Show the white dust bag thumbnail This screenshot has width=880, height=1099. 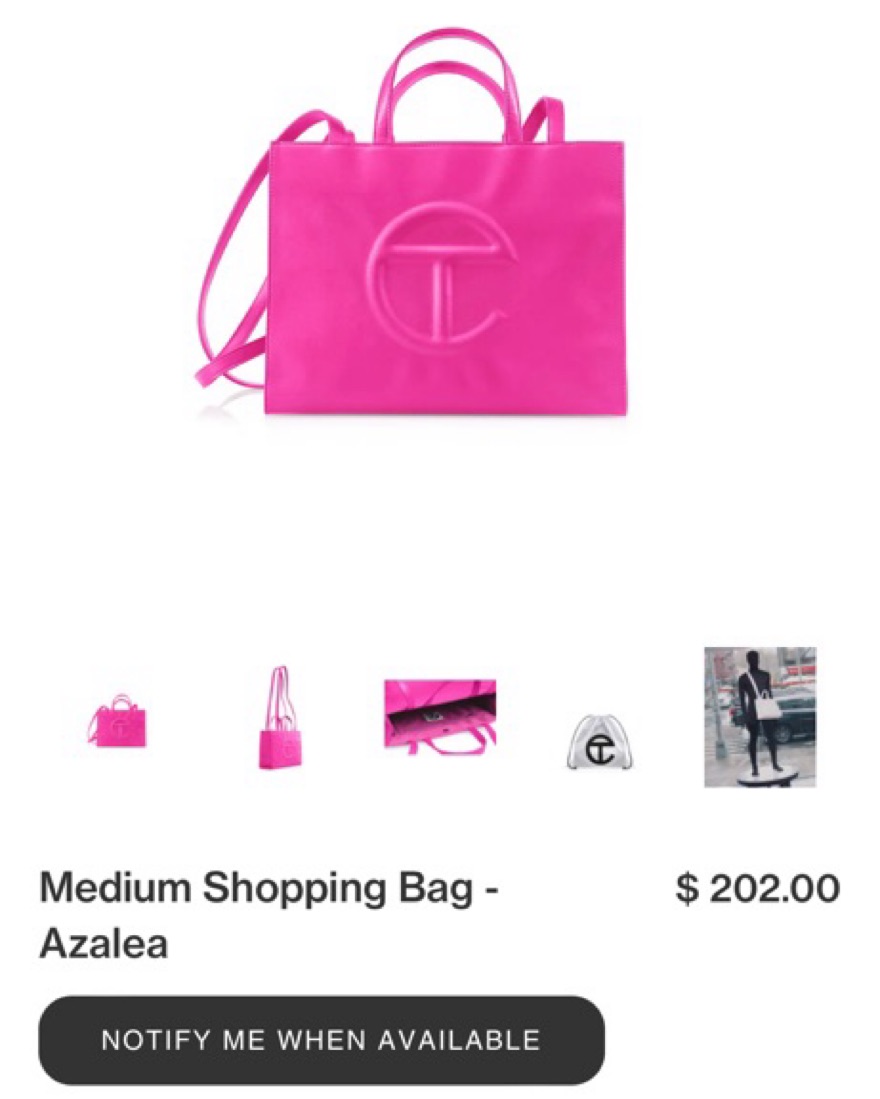click(600, 744)
